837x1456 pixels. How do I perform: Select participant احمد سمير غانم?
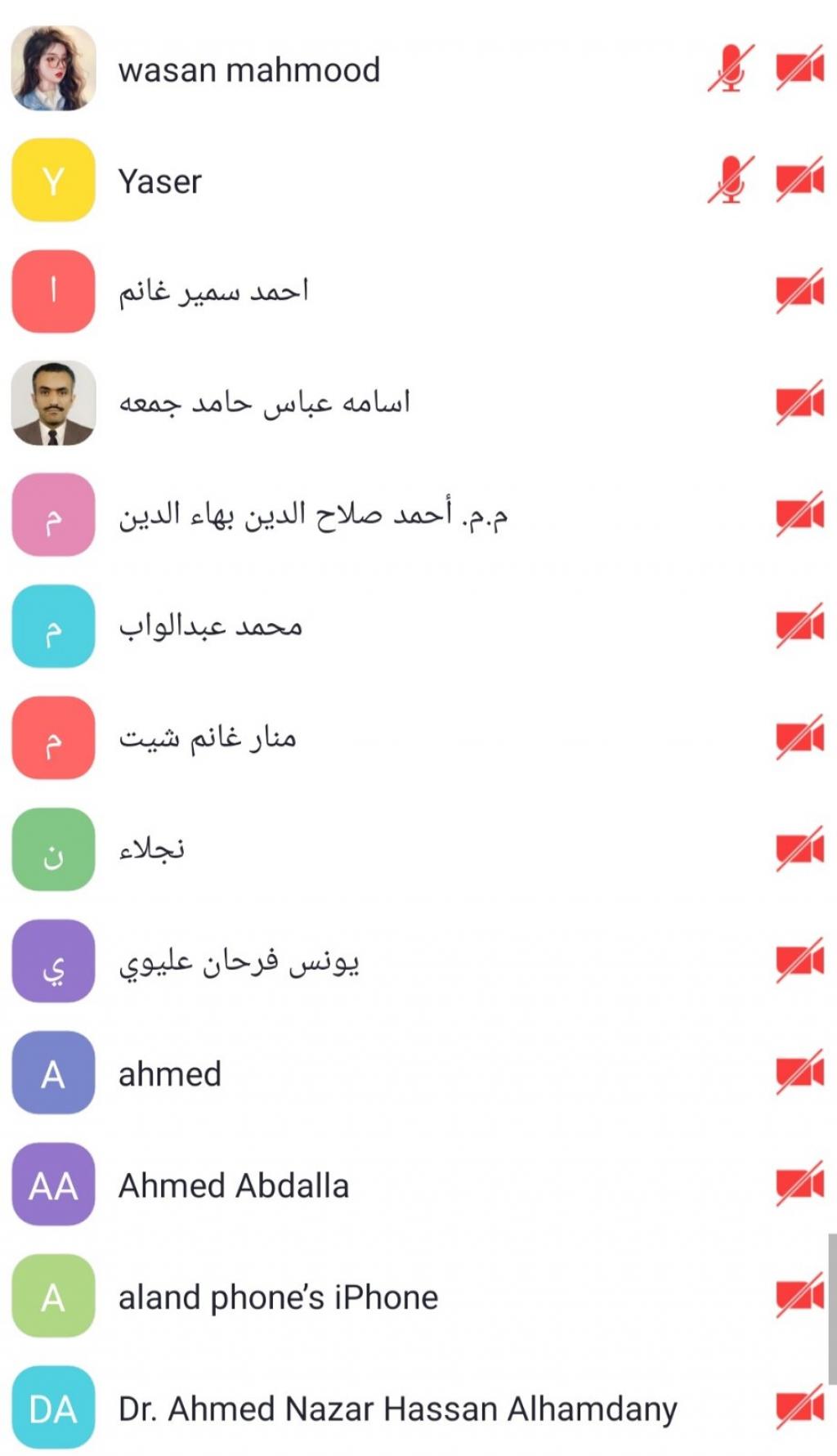(x=213, y=292)
